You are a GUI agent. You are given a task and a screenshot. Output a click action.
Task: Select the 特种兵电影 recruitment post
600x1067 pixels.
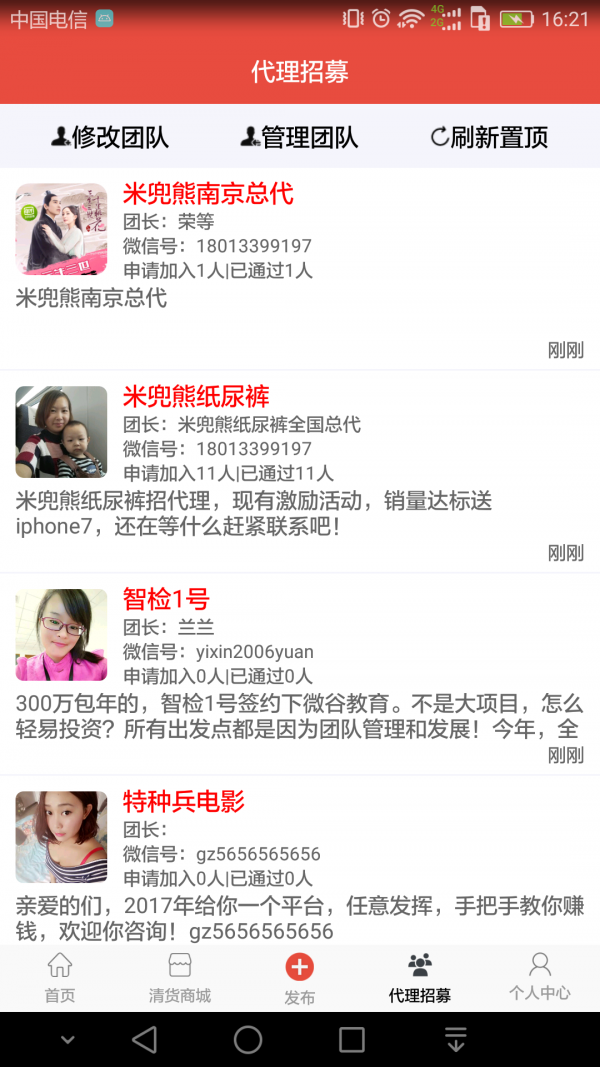click(x=183, y=802)
